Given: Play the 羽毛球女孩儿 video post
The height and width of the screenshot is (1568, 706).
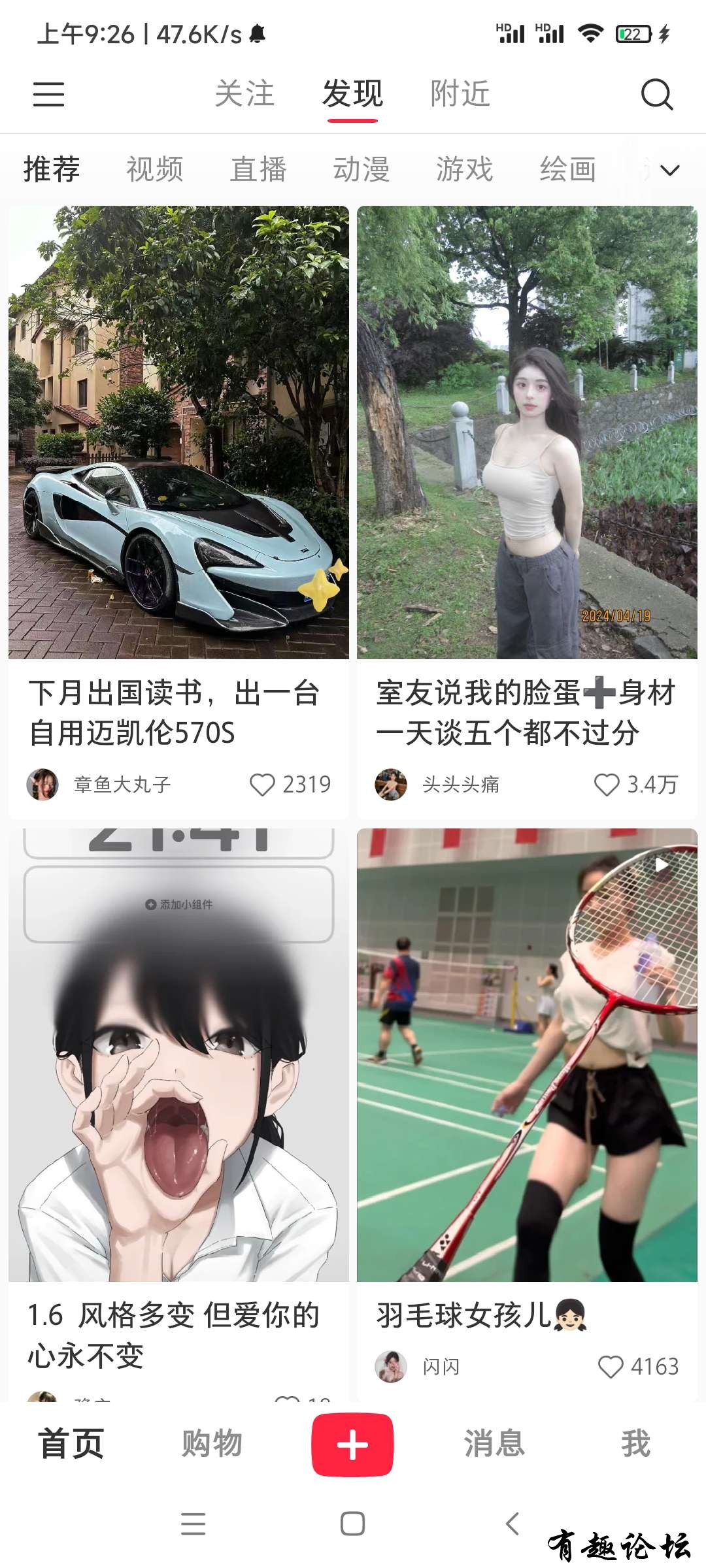Looking at the screenshot, I should (527, 1054).
